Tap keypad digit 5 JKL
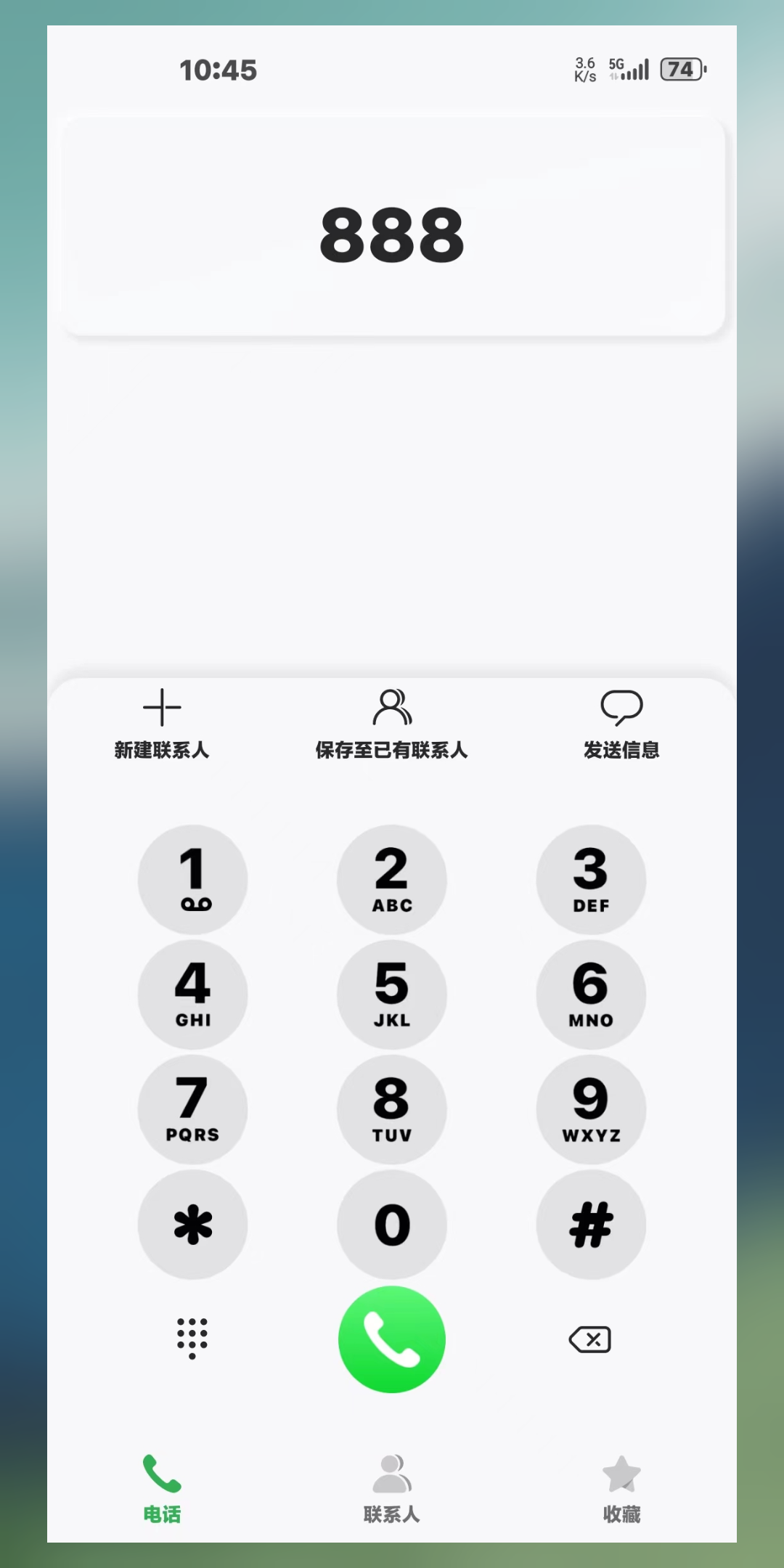Image resolution: width=784 pixels, height=1568 pixels. point(392,994)
